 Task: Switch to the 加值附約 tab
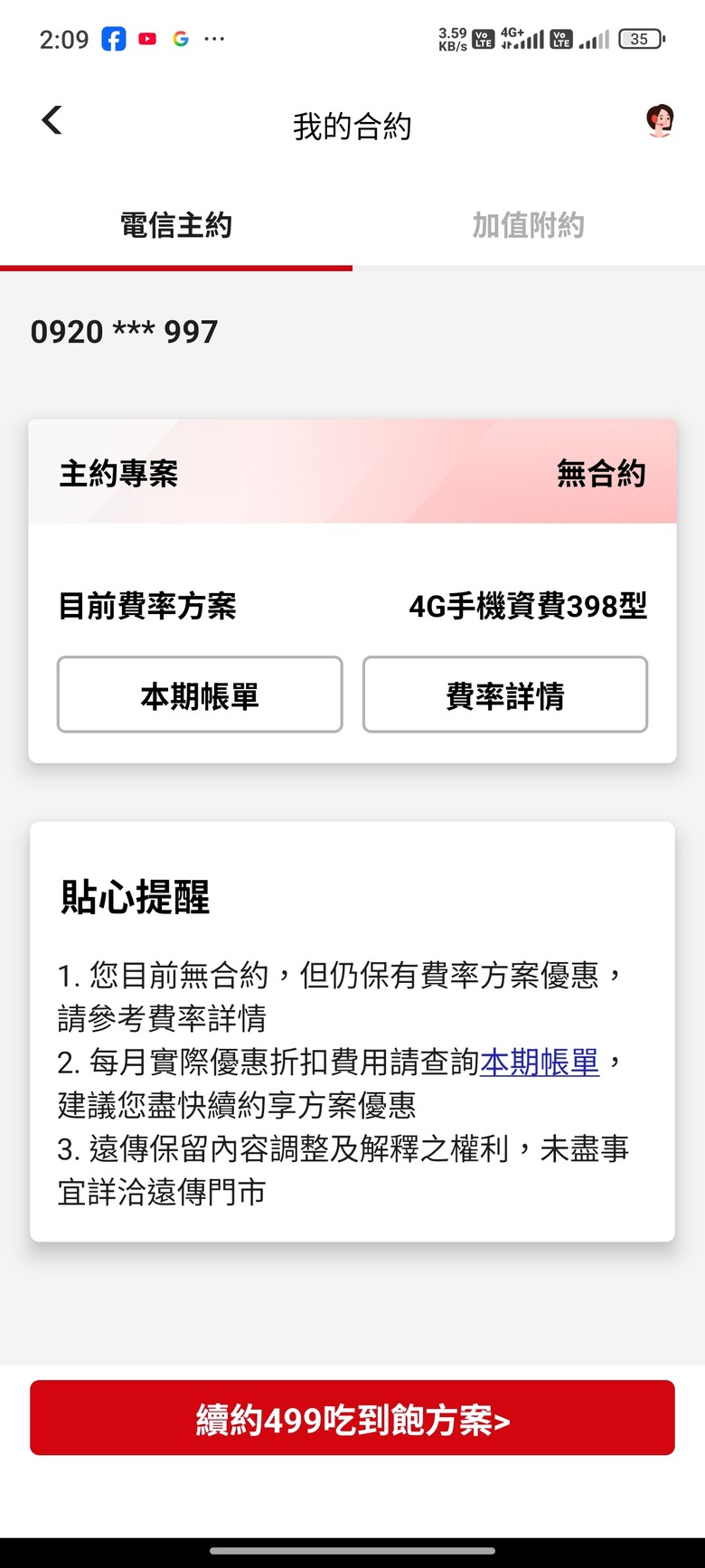529,225
